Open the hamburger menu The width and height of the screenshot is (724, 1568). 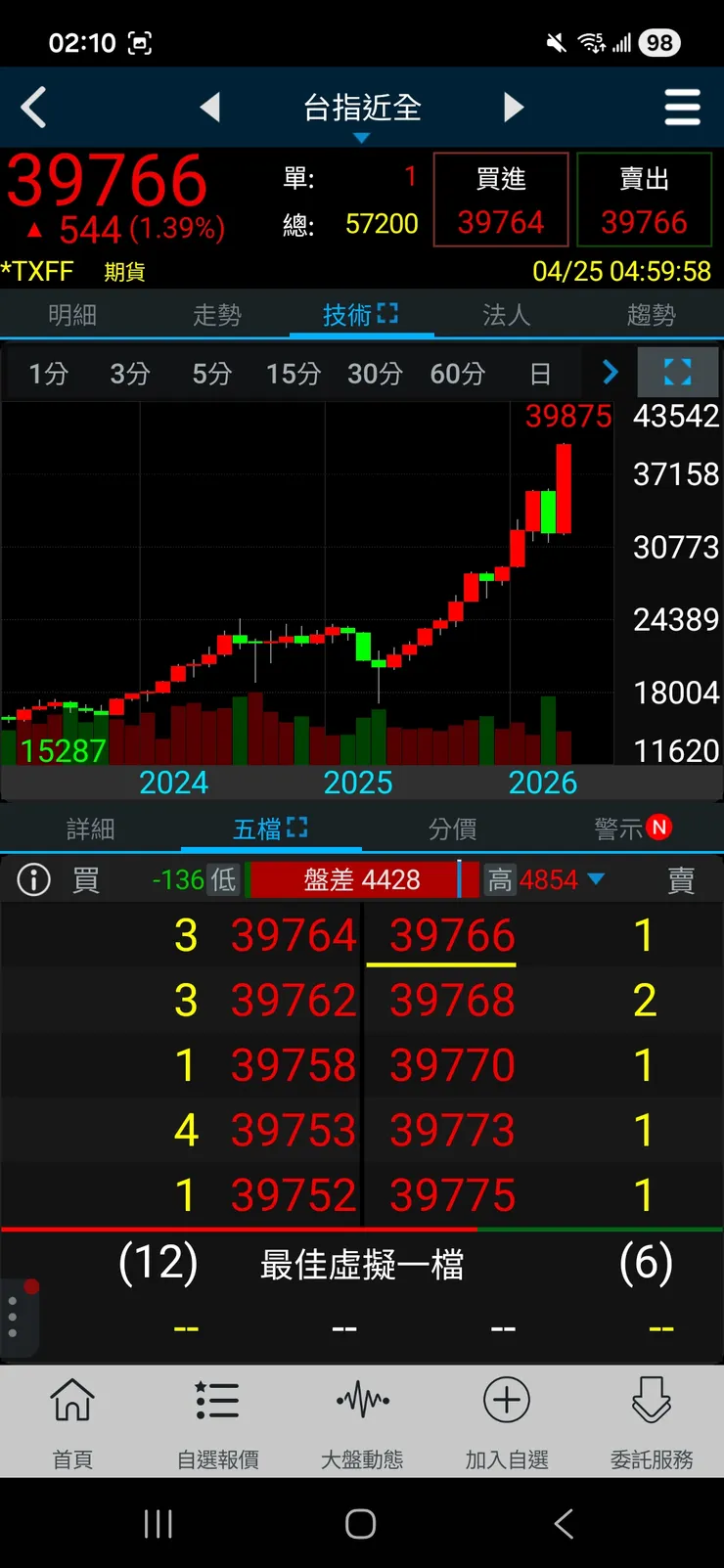click(682, 107)
